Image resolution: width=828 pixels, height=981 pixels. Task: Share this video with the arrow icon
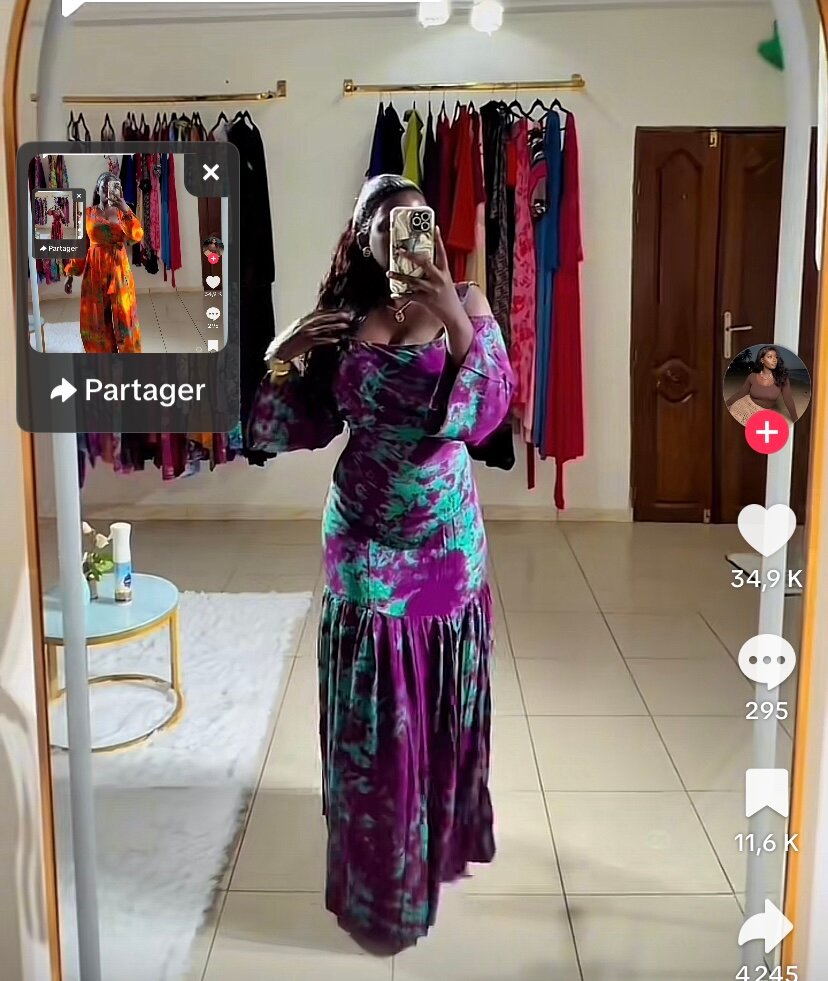[x=766, y=926]
